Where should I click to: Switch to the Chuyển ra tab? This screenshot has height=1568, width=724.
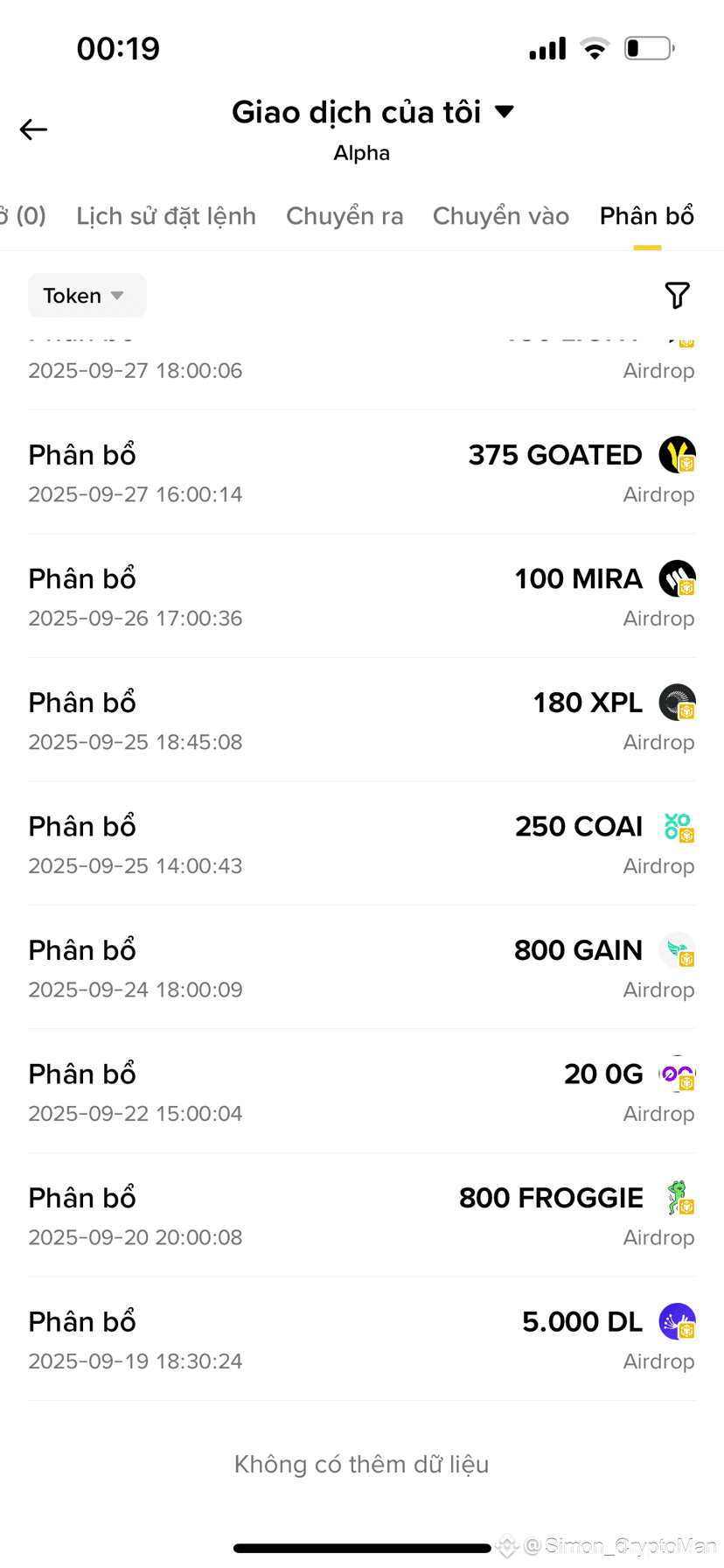pyautogui.click(x=345, y=216)
